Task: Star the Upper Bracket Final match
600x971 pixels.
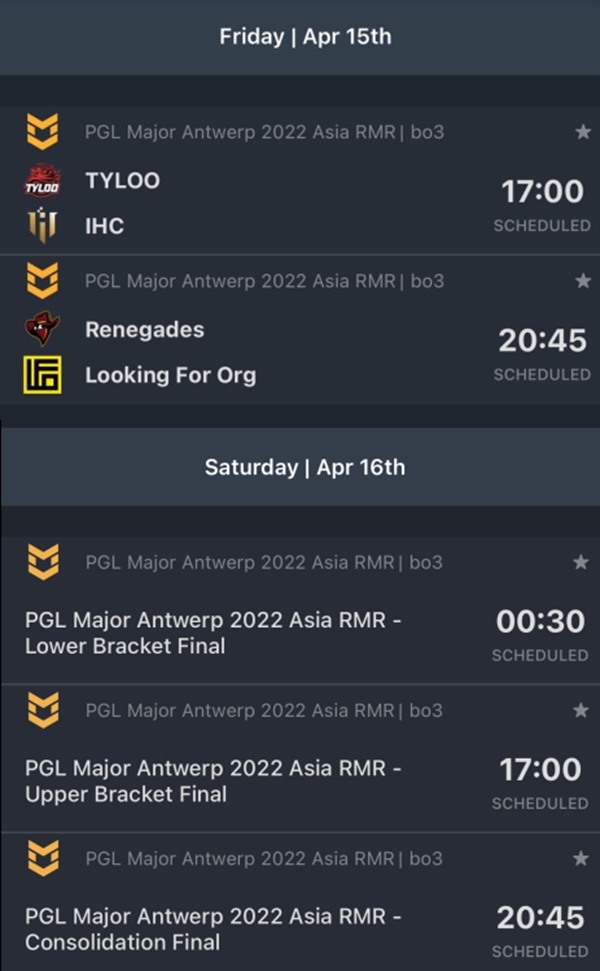Action: tap(581, 710)
